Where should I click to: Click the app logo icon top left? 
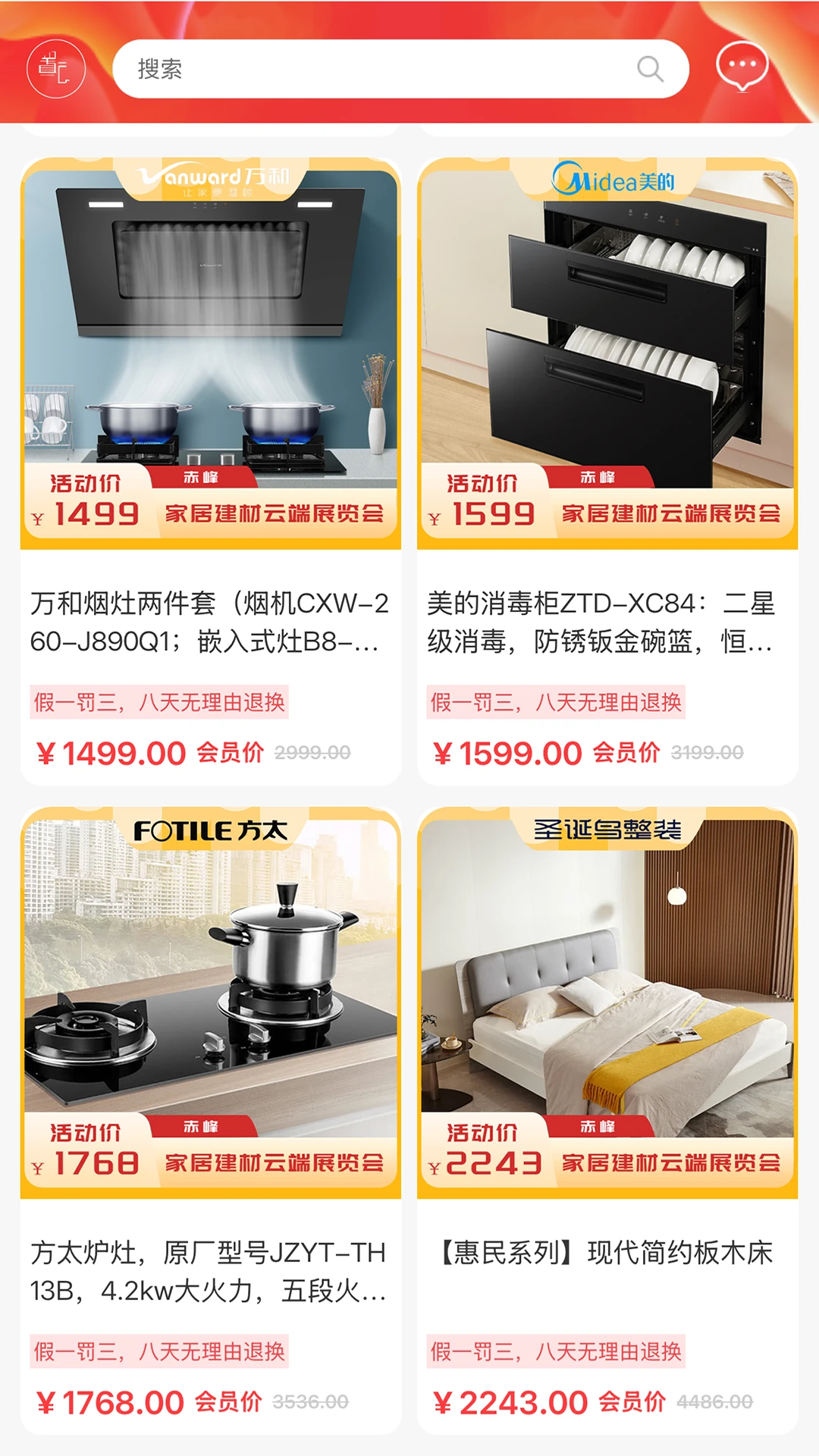pos(57,68)
